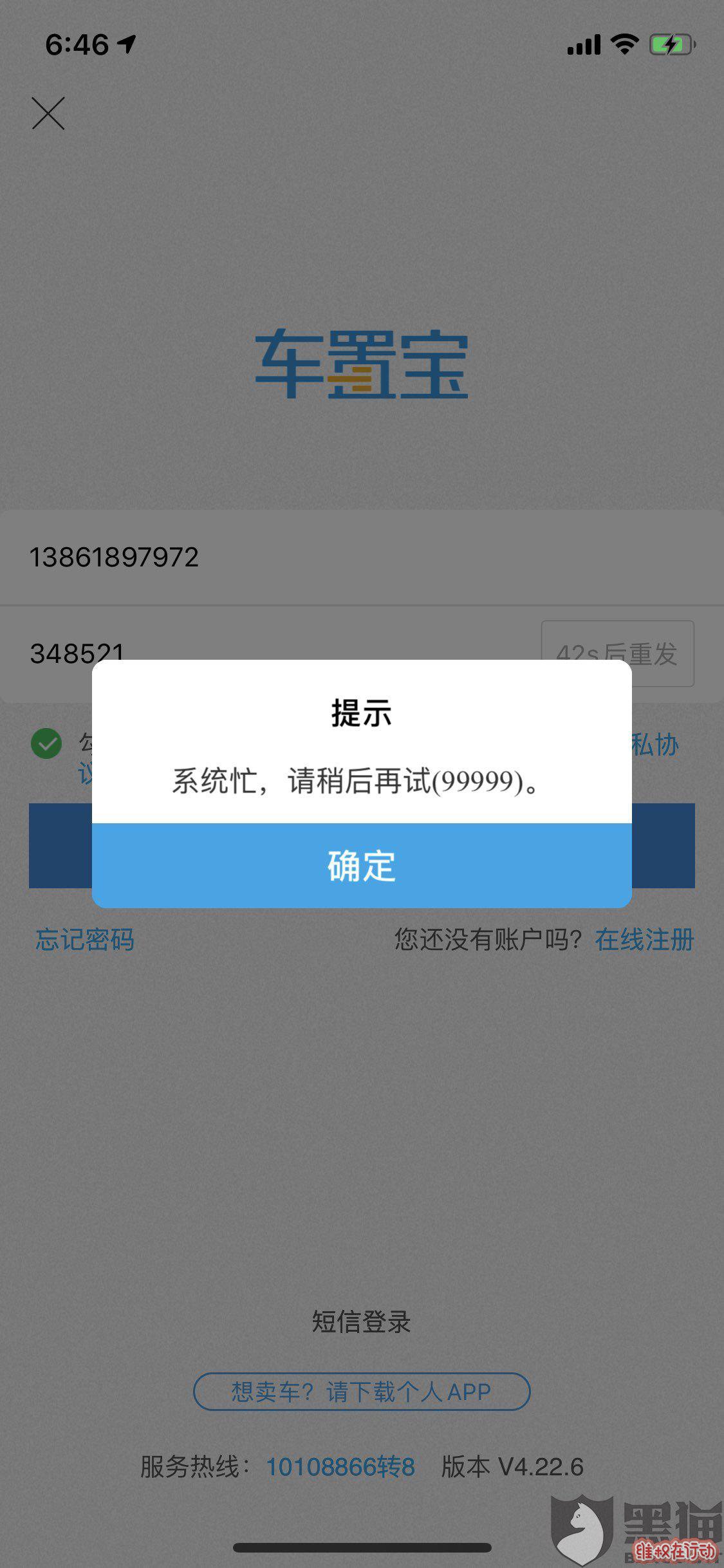Tap the 42s后重发 resend code button
The image size is (724, 1568).
click(x=617, y=653)
